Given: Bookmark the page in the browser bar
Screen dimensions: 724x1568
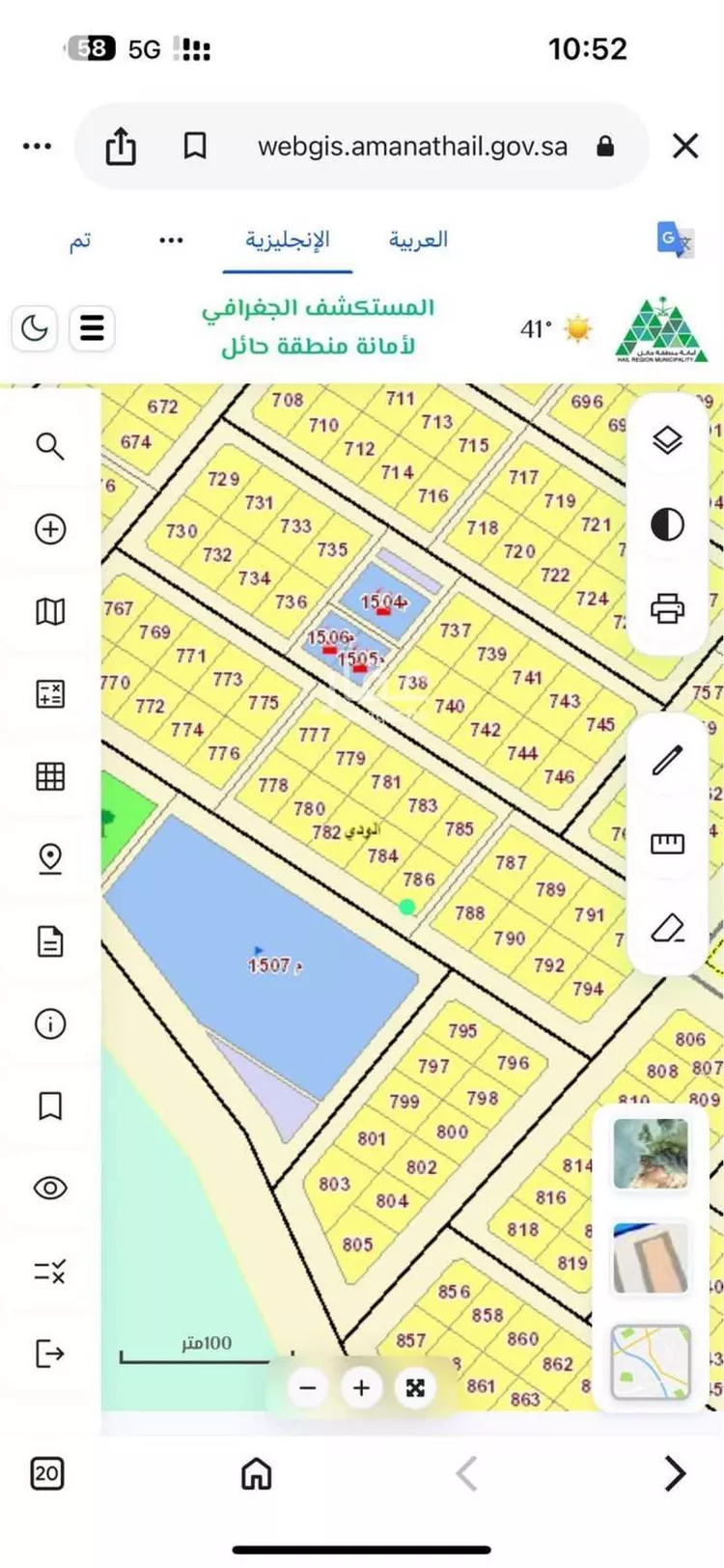Looking at the screenshot, I should [x=195, y=146].
